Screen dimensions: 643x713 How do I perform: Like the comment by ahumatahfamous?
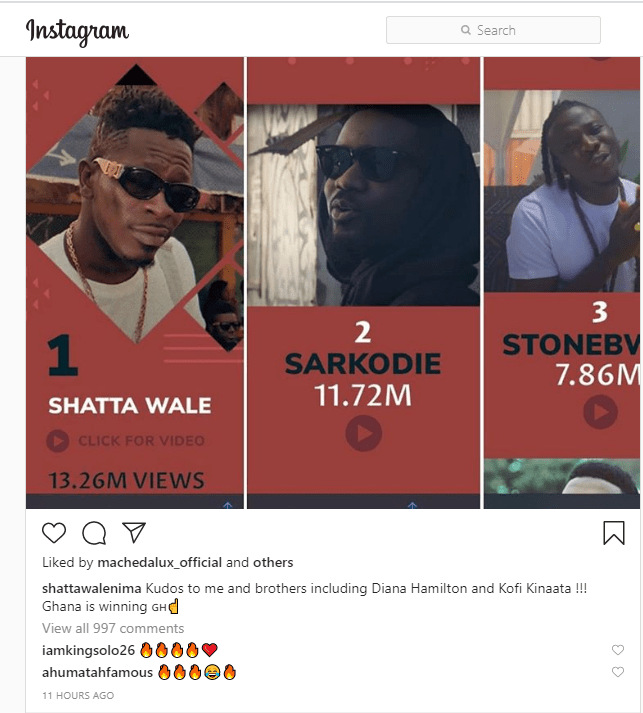pyautogui.click(x=617, y=672)
